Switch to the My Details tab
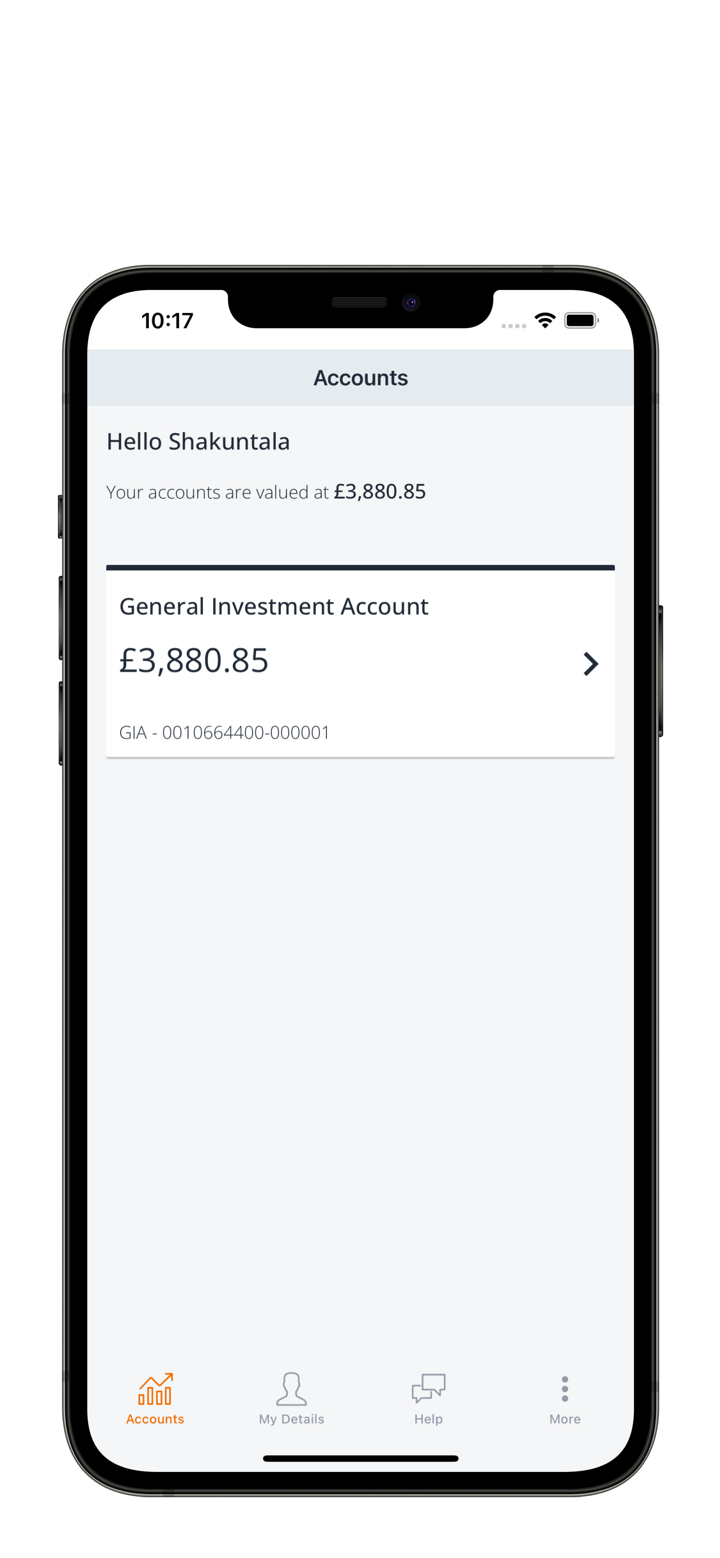 coord(291,1399)
